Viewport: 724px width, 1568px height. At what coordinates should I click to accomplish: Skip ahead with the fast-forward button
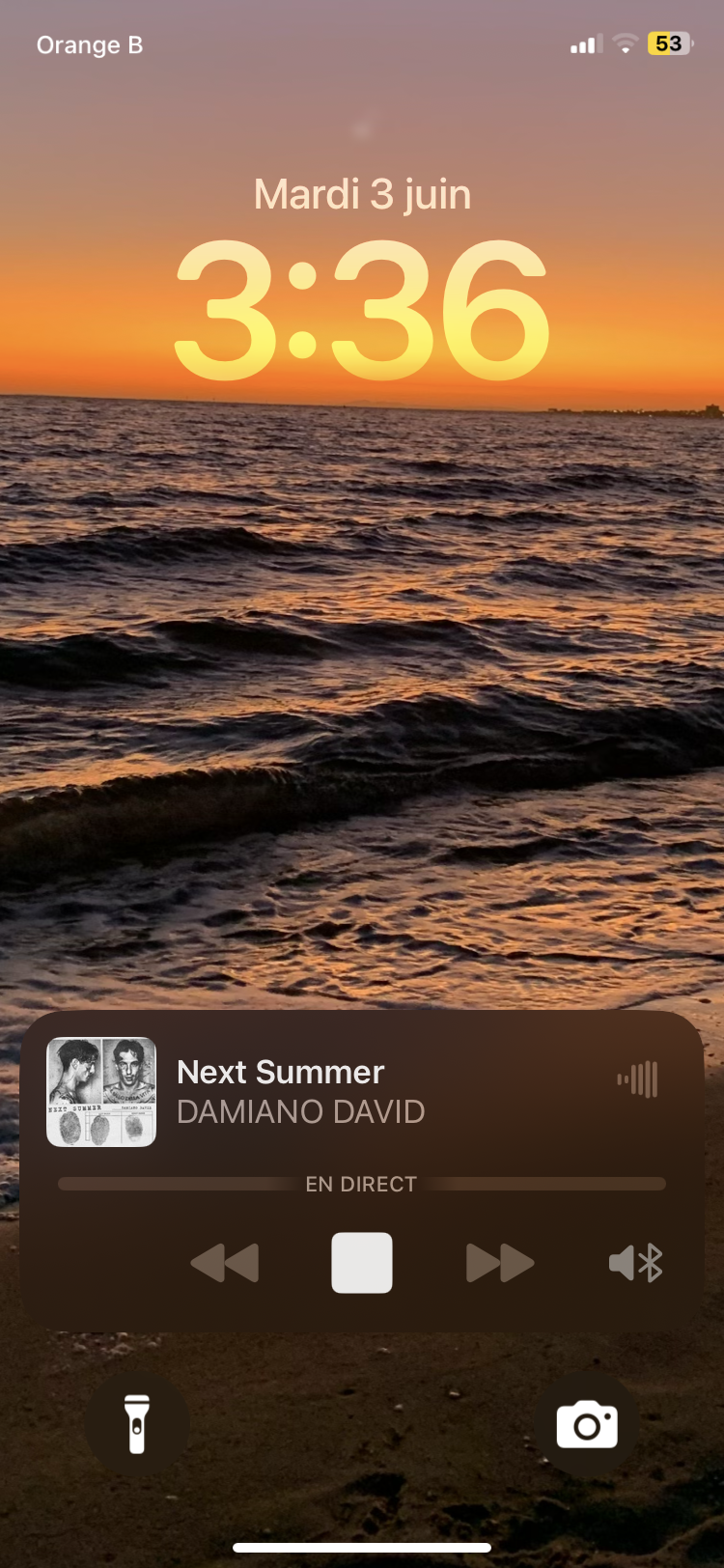click(499, 1263)
